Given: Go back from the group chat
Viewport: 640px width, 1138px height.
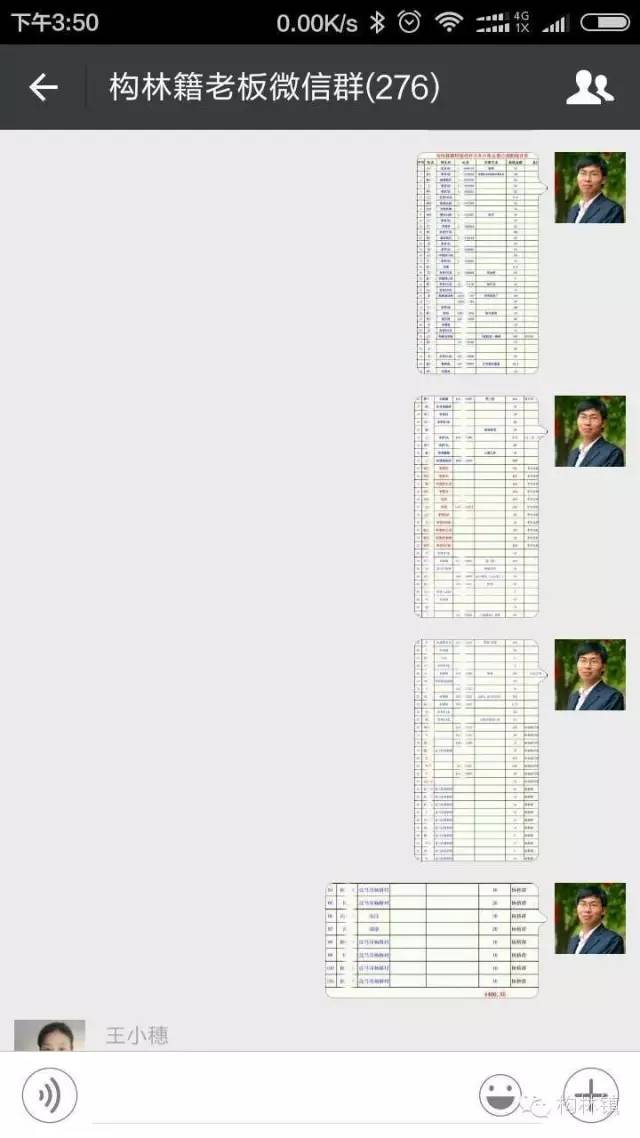Looking at the screenshot, I should click(42, 88).
